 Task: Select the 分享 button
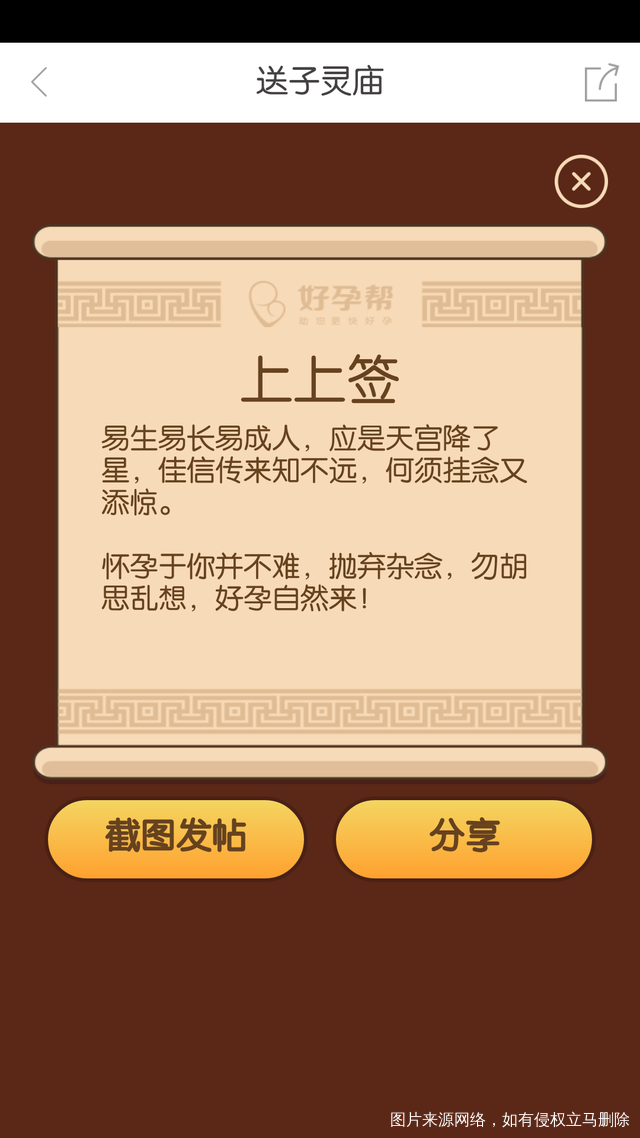pyautogui.click(x=464, y=838)
